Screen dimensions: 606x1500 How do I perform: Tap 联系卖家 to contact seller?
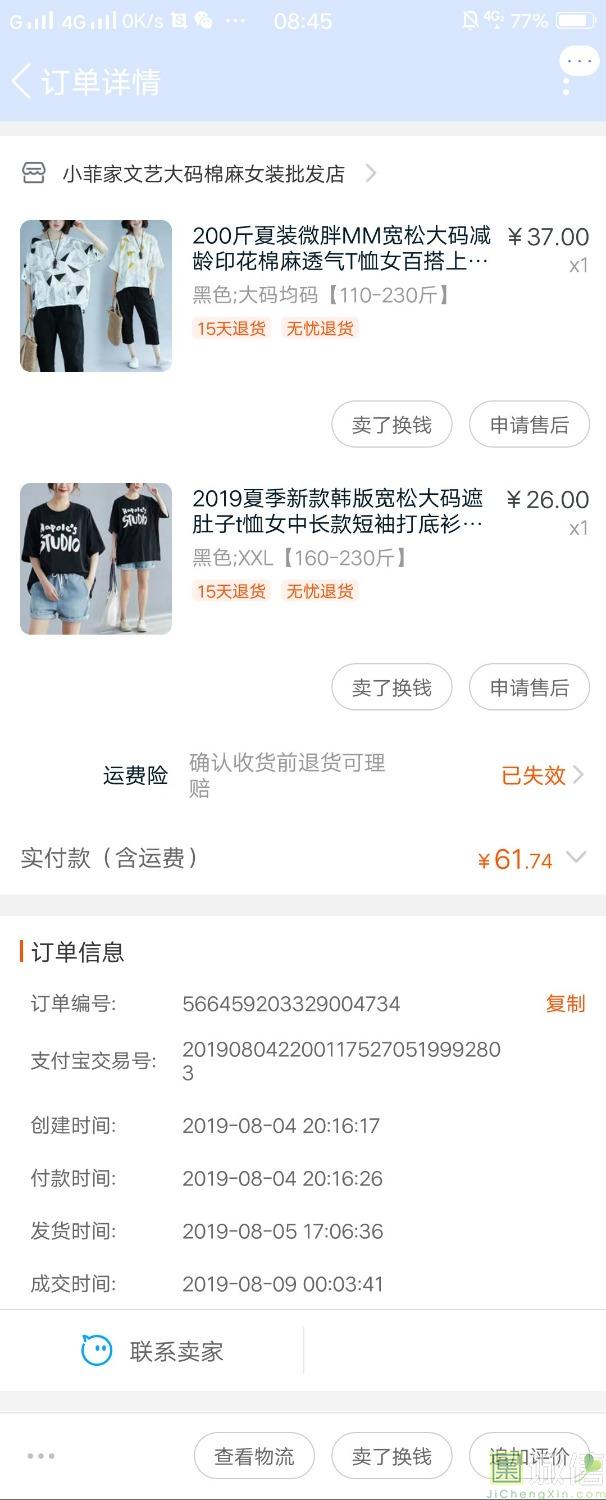[153, 1352]
